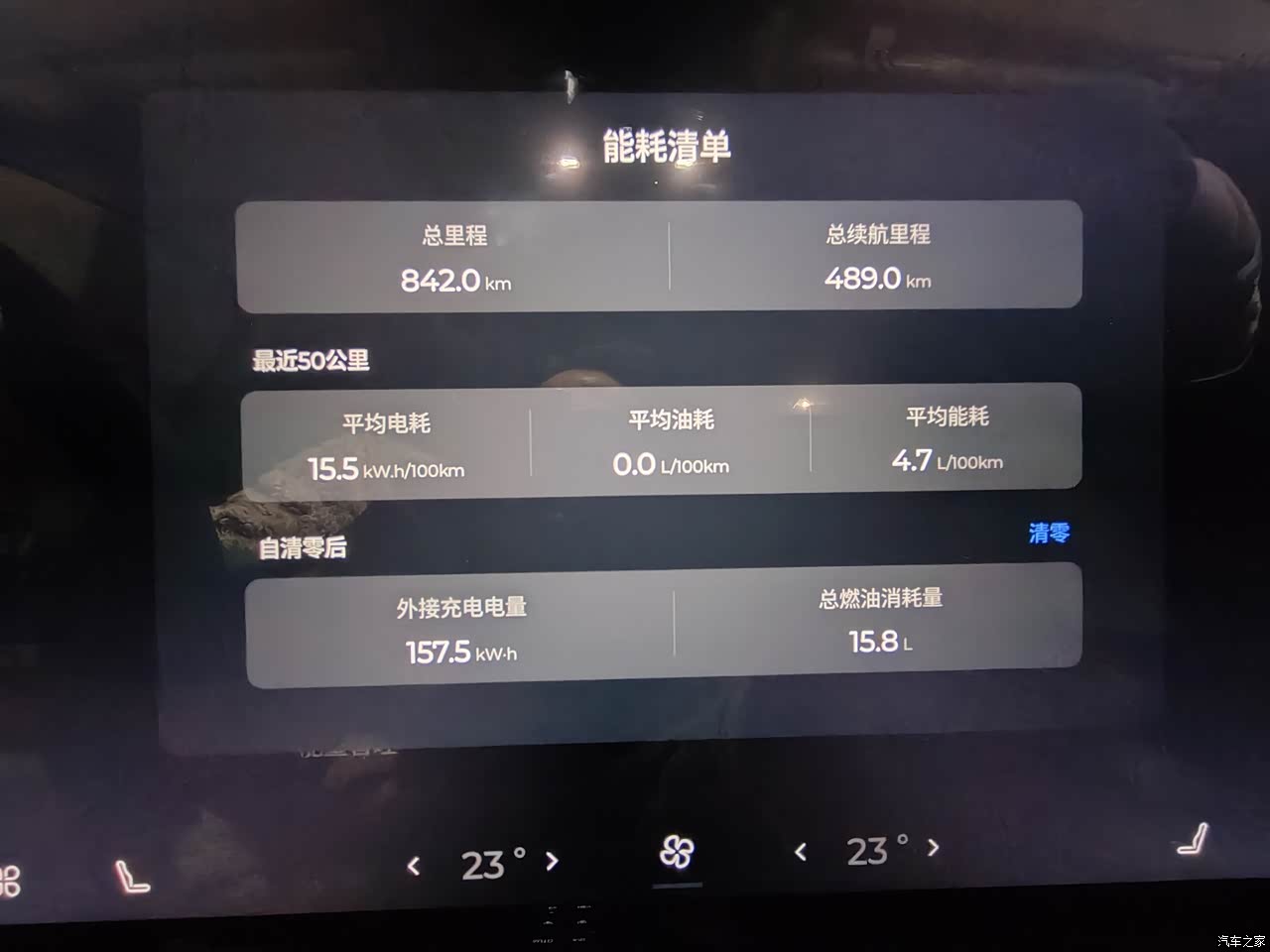Viewport: 1270px width, 952px height.
Task: Lower the driver side temperature
Action: click(414, 866)
